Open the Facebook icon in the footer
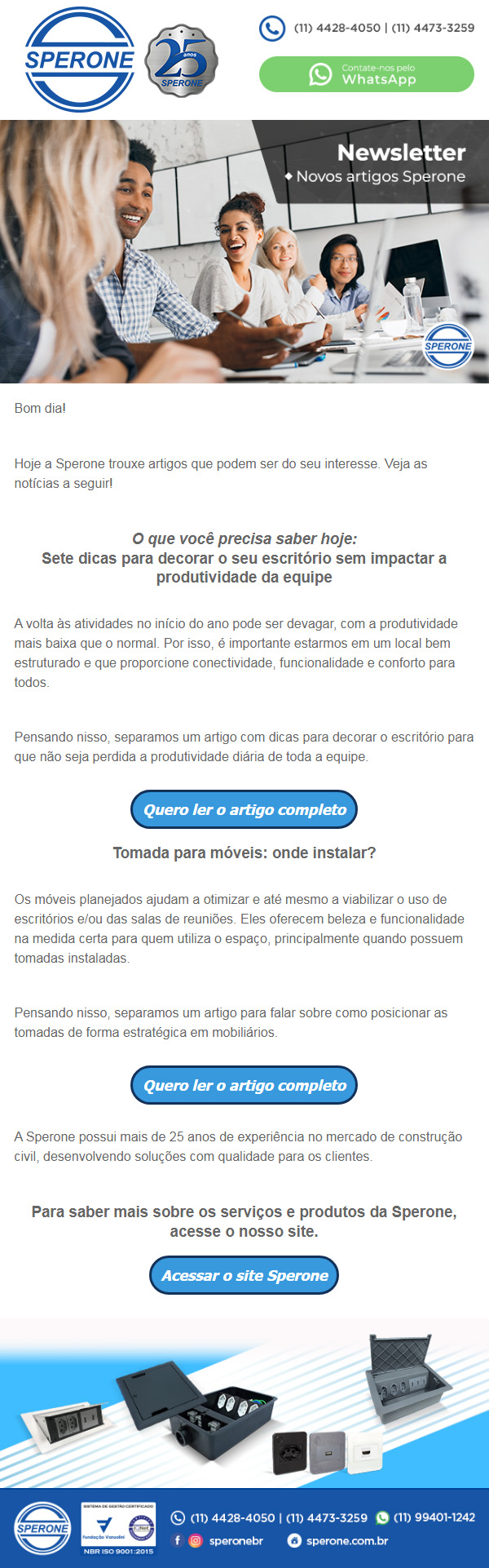 [x=178, y=1540]
